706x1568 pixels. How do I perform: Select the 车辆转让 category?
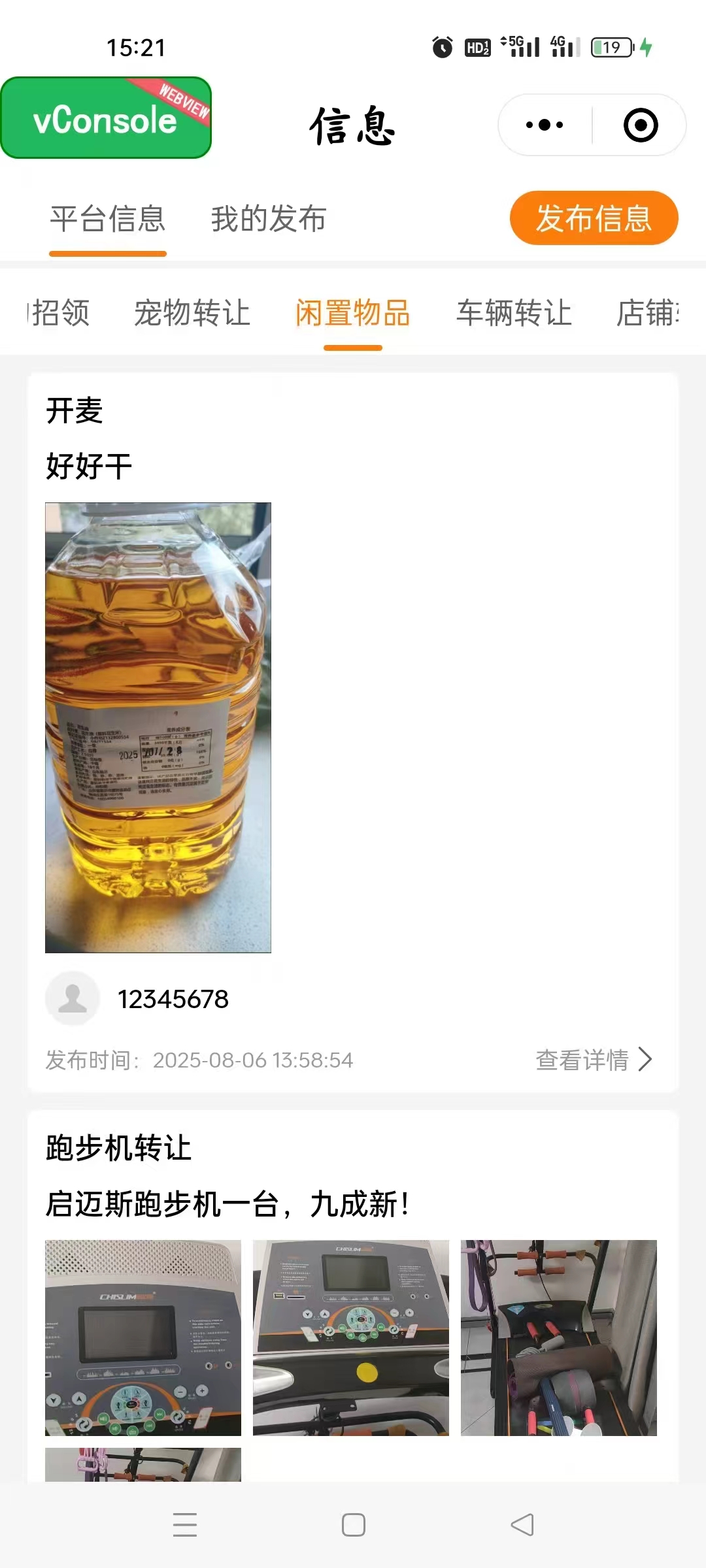(514, 313)
